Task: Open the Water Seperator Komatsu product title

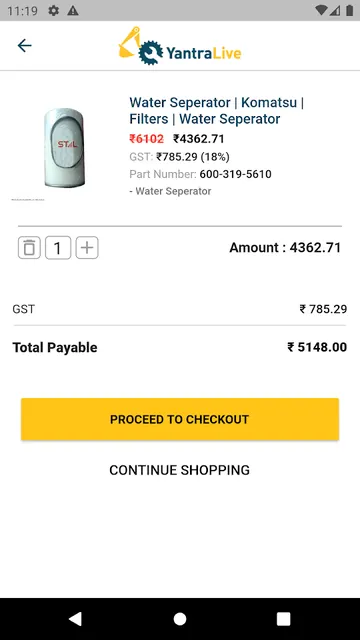Action: click(x=217, y=111)
